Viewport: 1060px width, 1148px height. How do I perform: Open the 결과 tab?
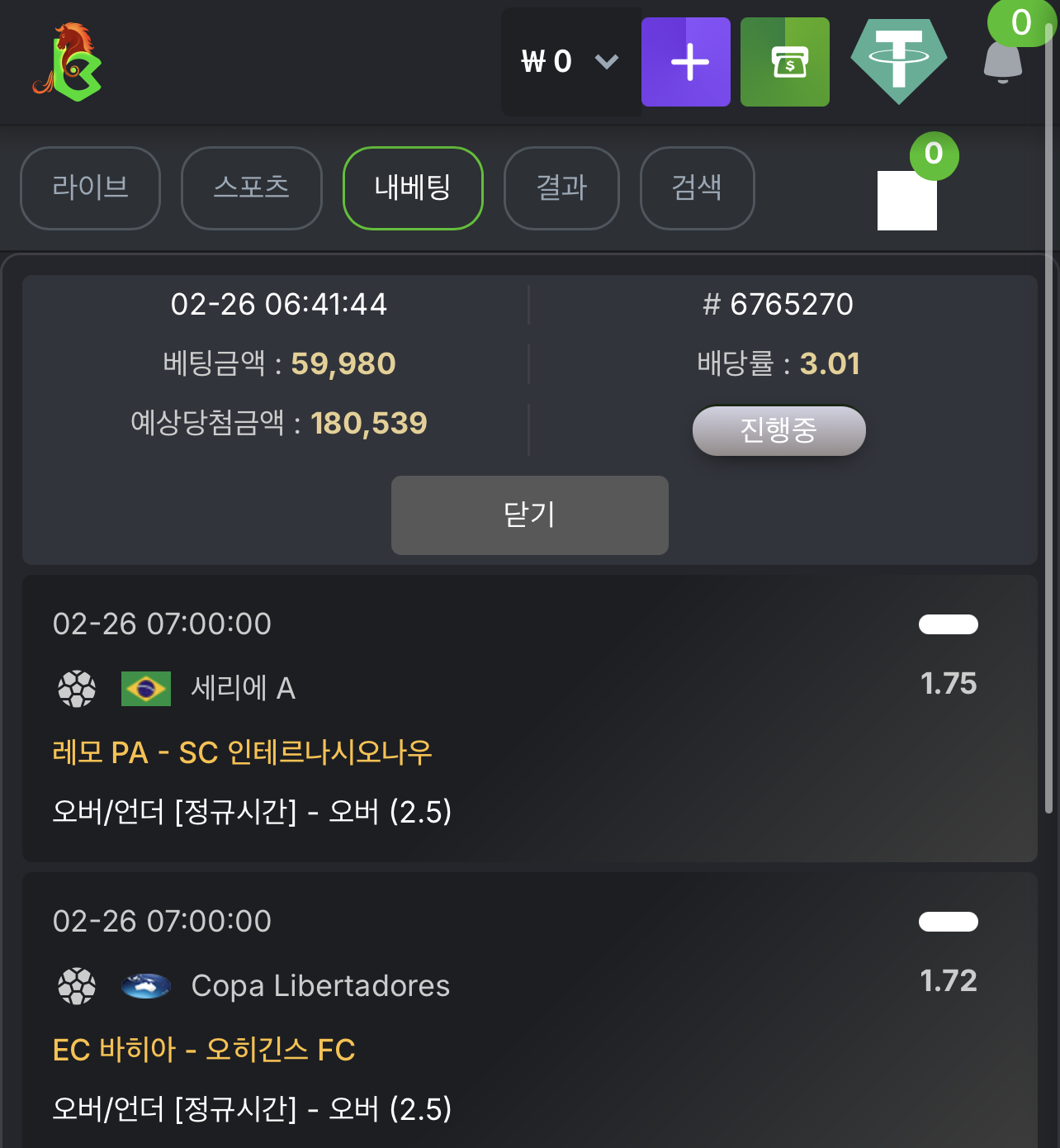[x=561, y=188]
